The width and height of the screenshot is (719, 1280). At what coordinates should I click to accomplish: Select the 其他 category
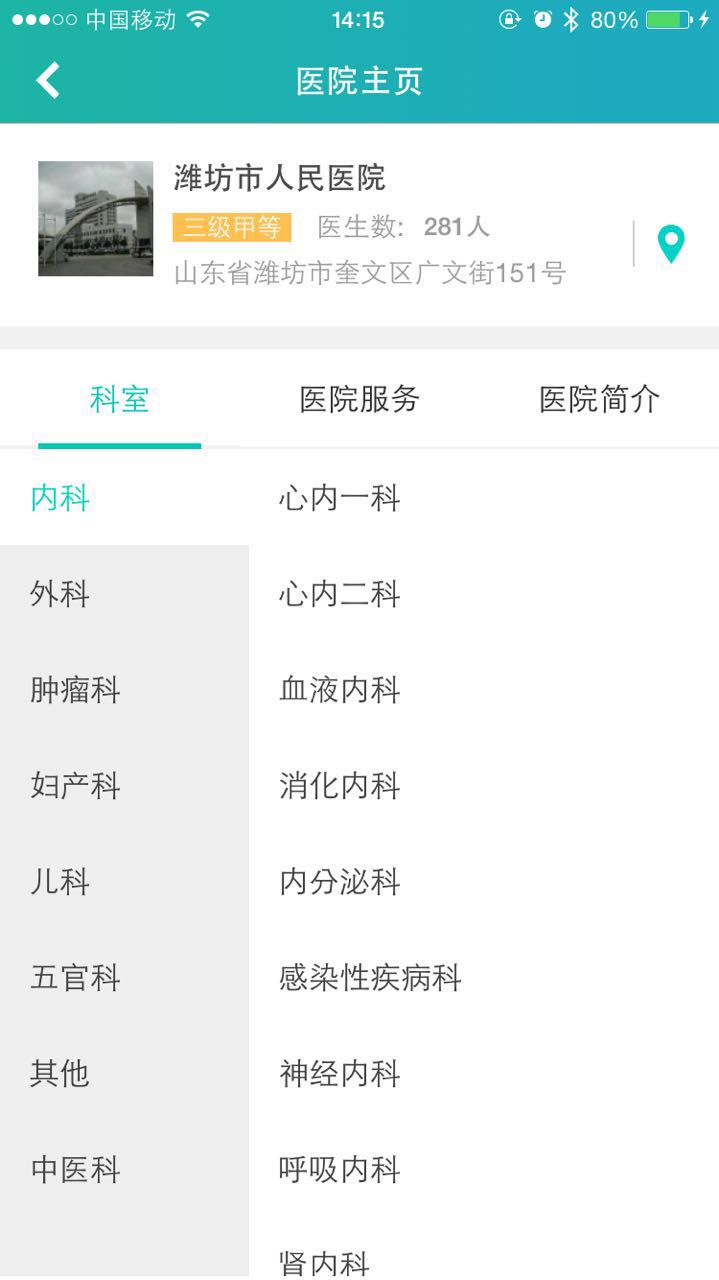tap(60, 1074)
